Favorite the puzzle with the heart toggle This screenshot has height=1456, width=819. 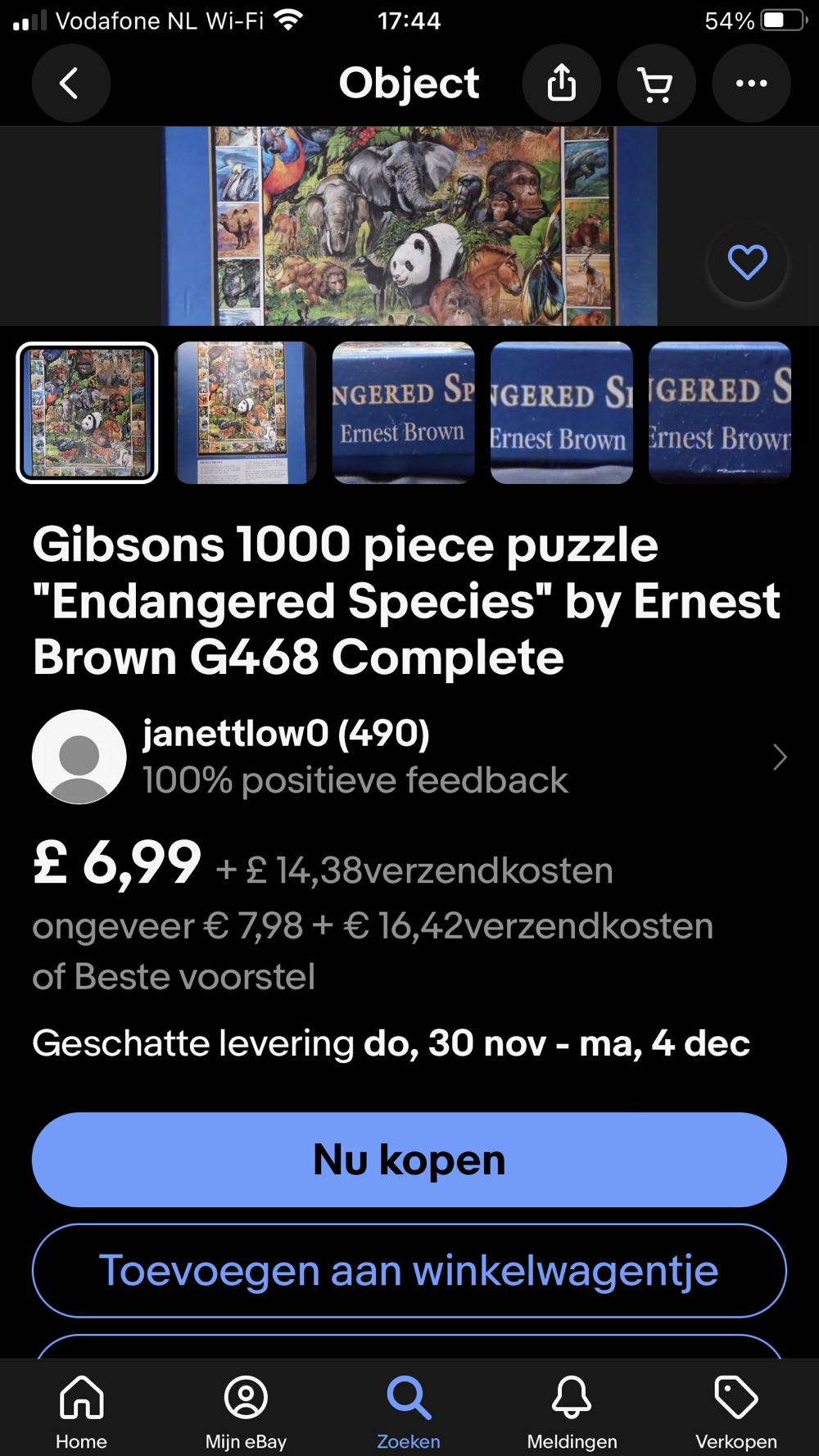click(746, 262)
